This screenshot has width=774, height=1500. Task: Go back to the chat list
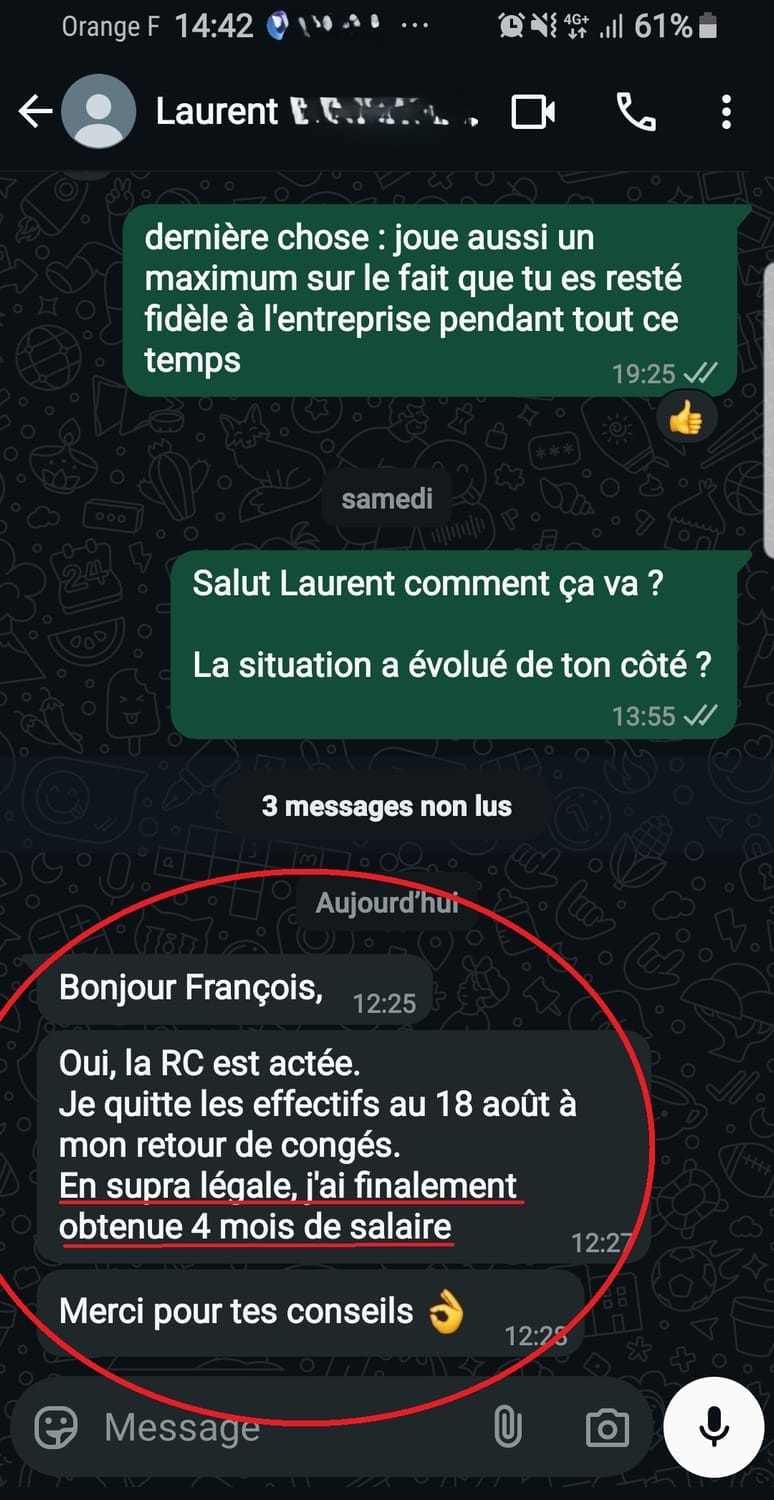34,112
